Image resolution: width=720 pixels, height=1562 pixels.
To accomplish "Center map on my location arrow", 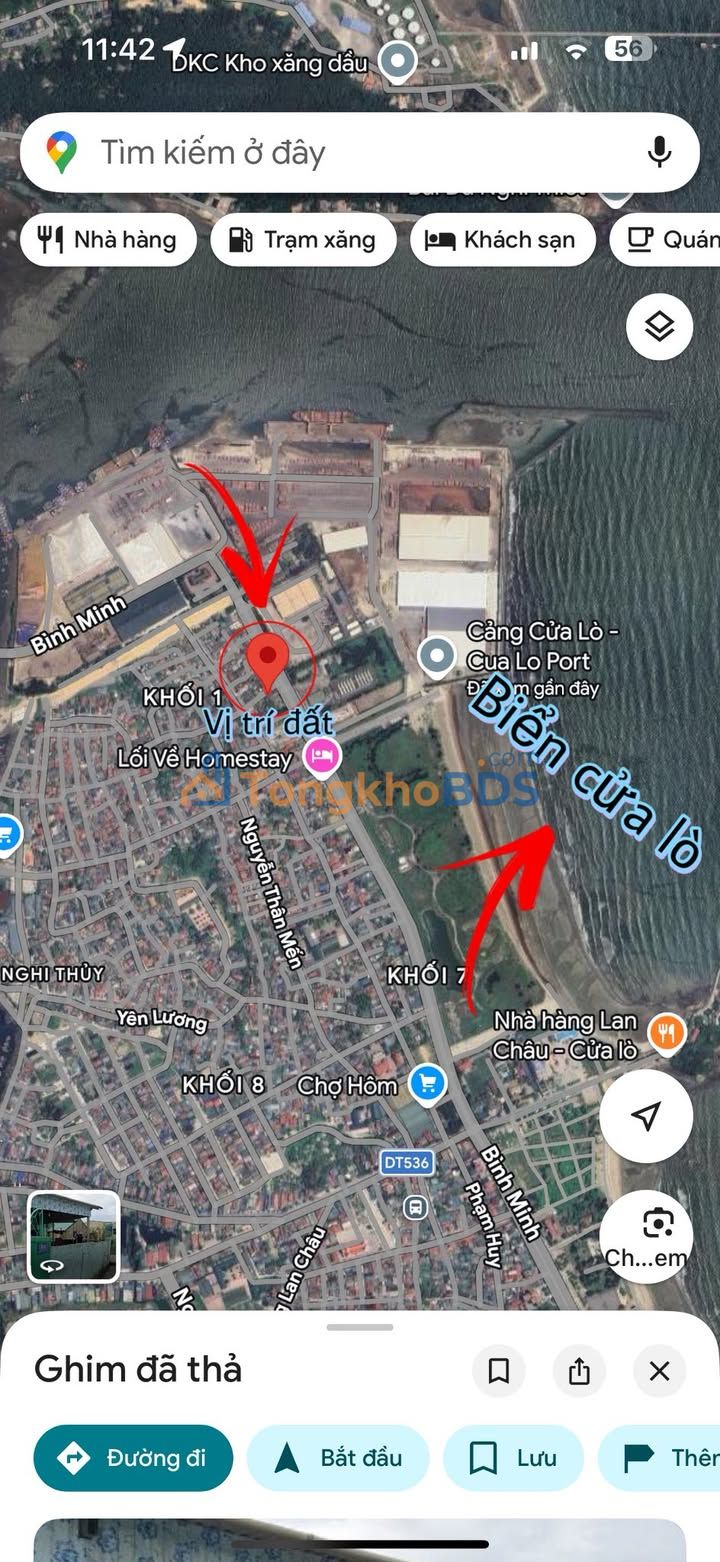I will (646, 1115).
